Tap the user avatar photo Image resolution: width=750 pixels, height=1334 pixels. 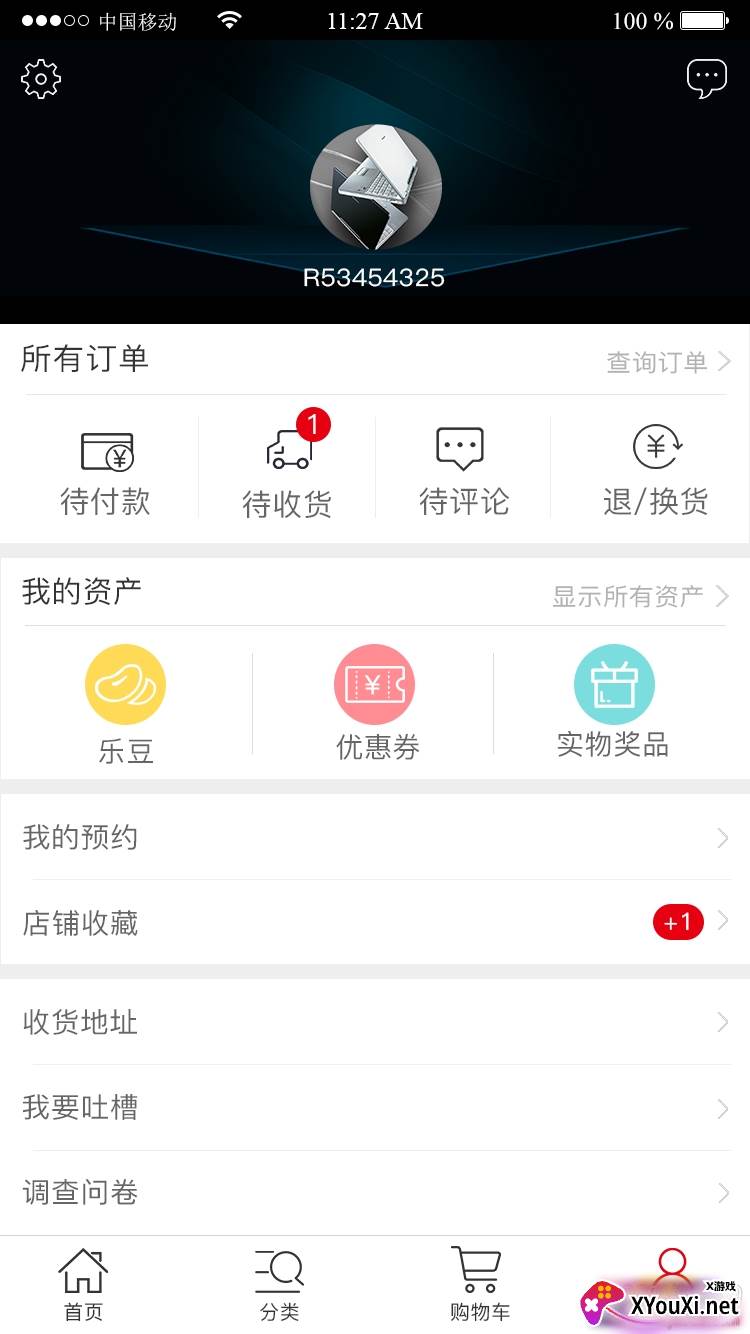(375, 187)
